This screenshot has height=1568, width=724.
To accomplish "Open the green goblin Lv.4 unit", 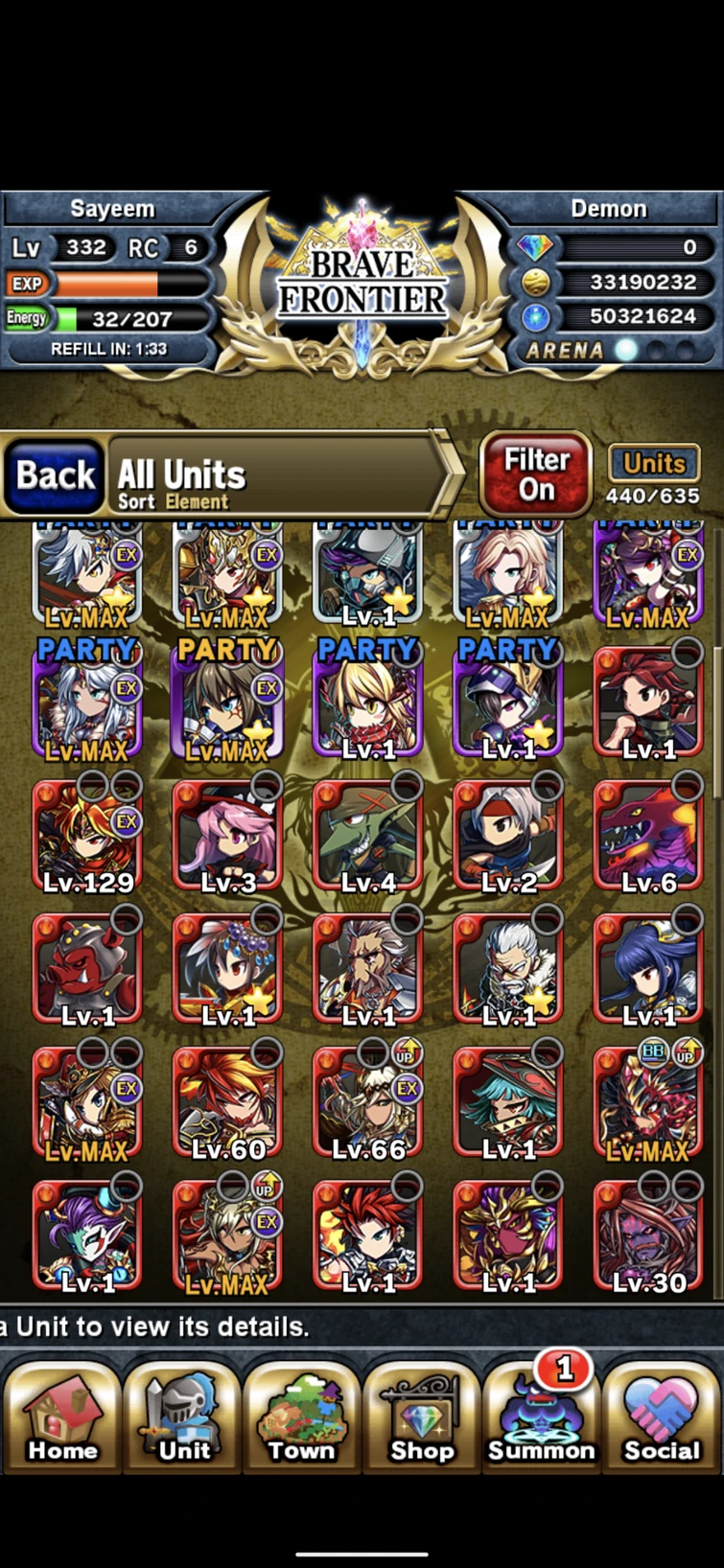I will [x=368, y=837].
